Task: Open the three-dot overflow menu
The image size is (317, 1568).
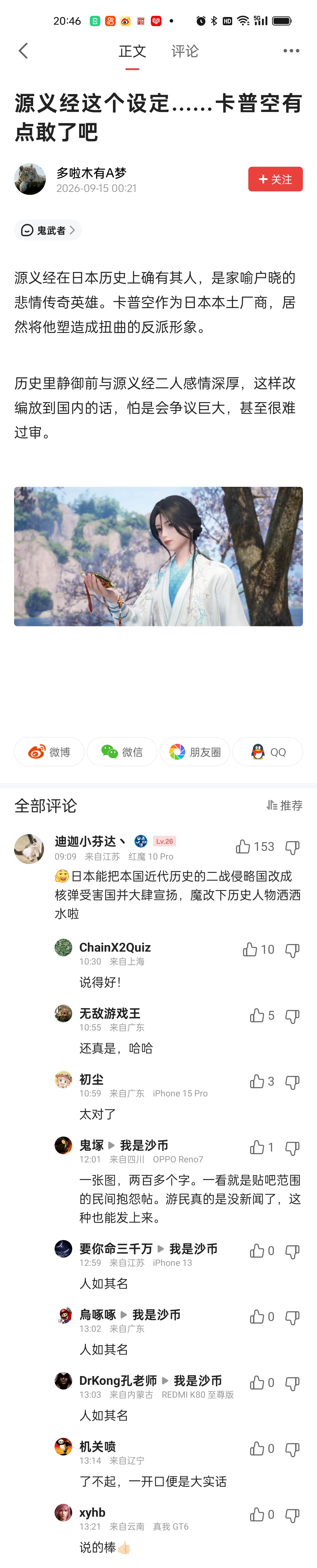Action: click(291, 51)
